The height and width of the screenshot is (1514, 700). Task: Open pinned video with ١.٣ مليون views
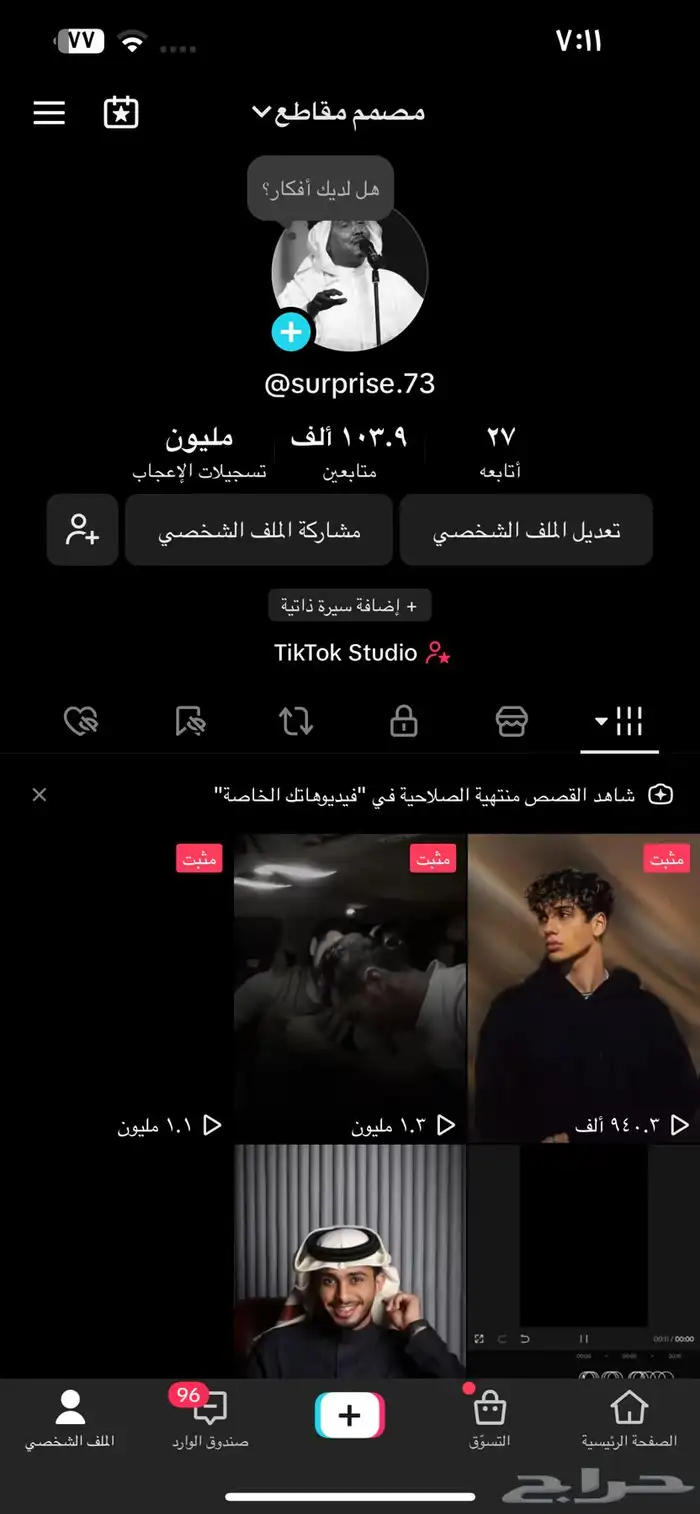click(349, 988)
